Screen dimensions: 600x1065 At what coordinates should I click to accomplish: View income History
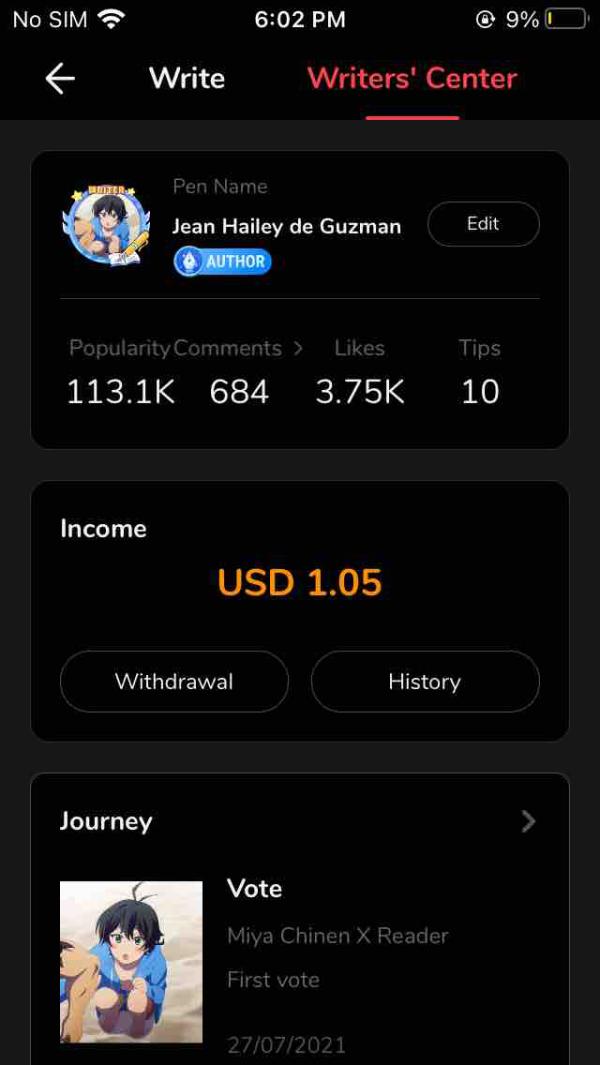[x=424, y=682]
